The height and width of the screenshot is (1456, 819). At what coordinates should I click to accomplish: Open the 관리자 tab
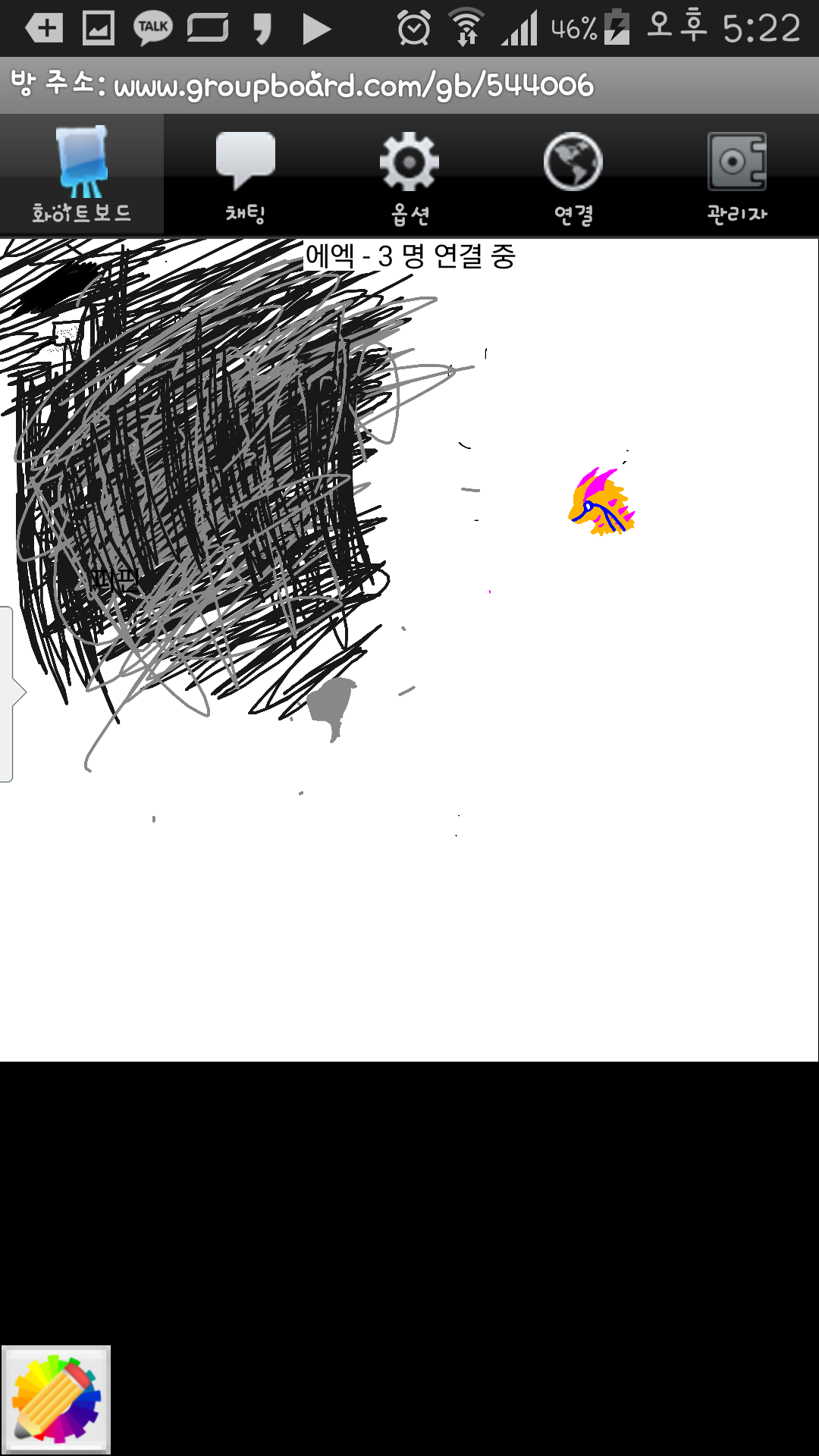click(x=736, y=176)
